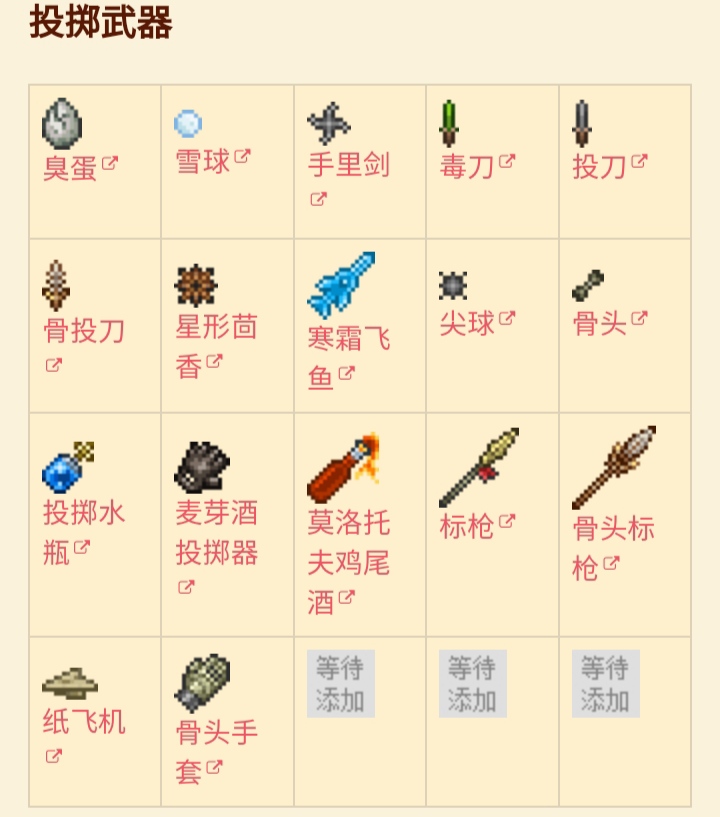View the 星形茴香 page

[x=216, y=328]
